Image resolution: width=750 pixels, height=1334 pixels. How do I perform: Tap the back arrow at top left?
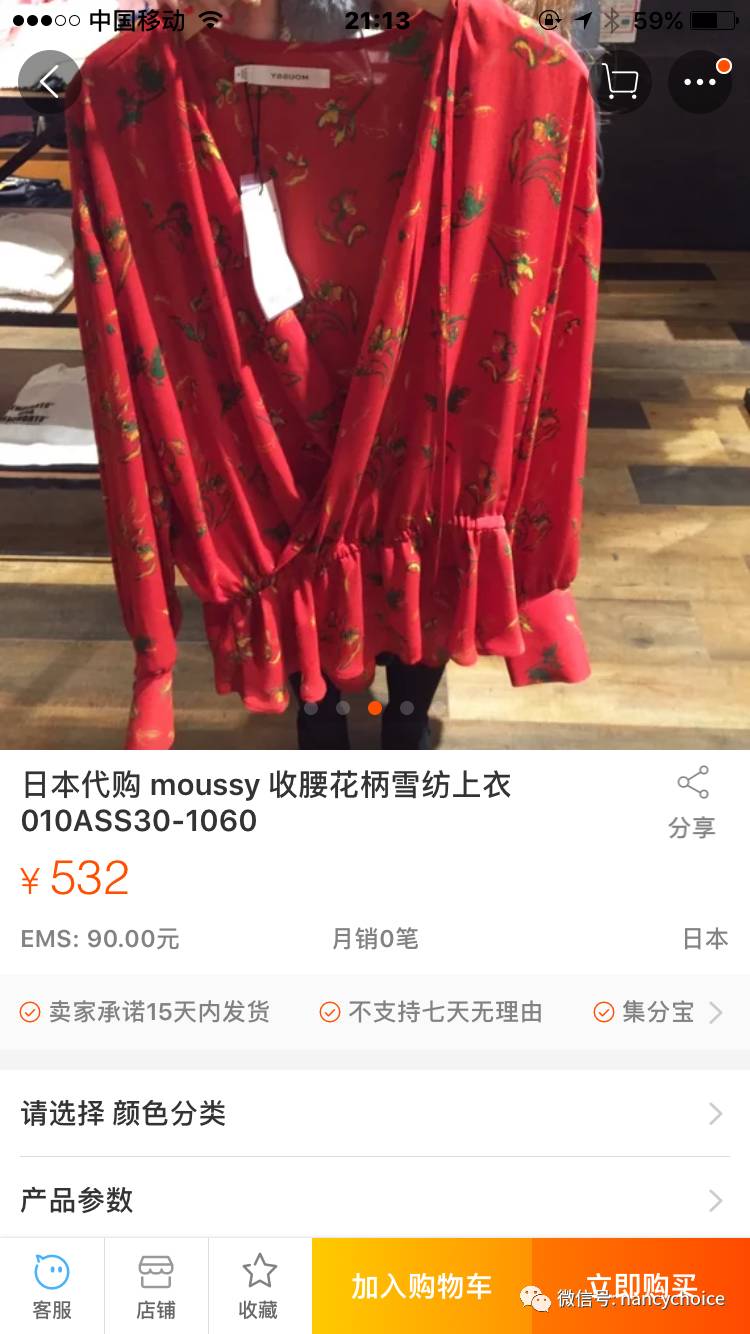[x=49, y=82]
